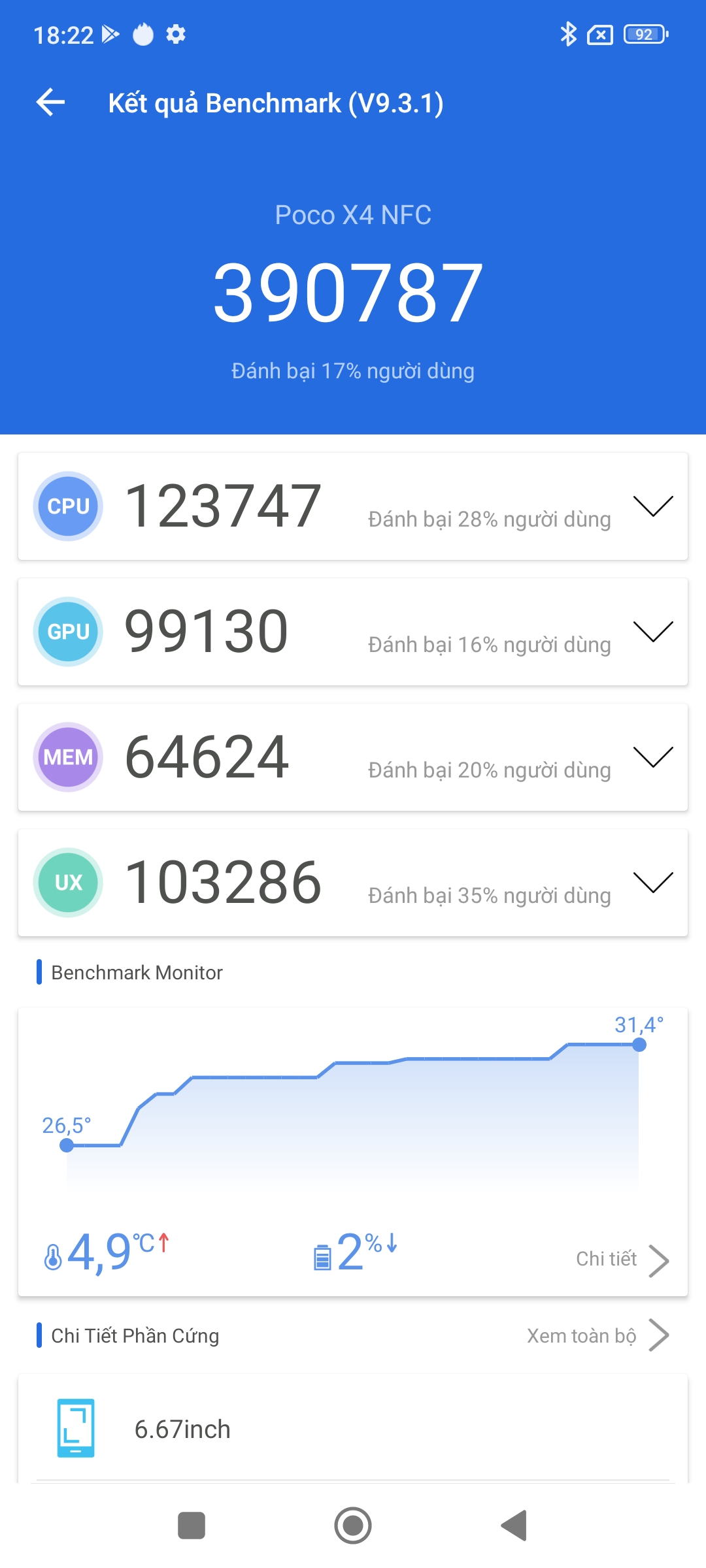The image size is (706, 1568).
Task: Expand the UX score section
Action: coord(653,883)
